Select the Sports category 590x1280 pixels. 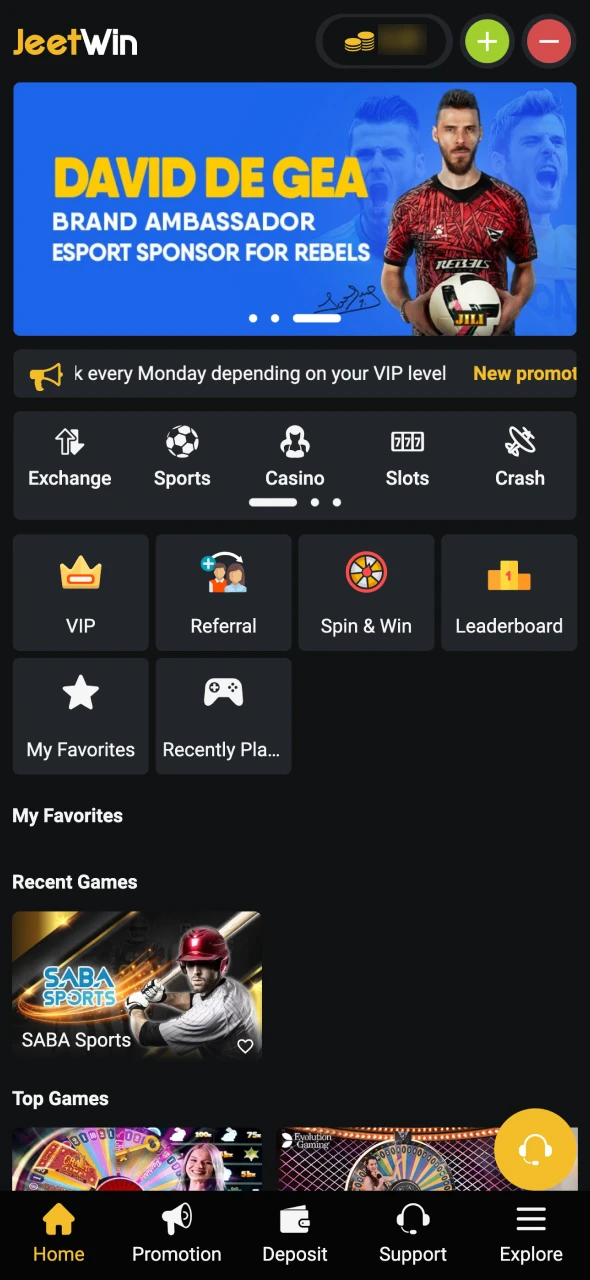(182, 457)
